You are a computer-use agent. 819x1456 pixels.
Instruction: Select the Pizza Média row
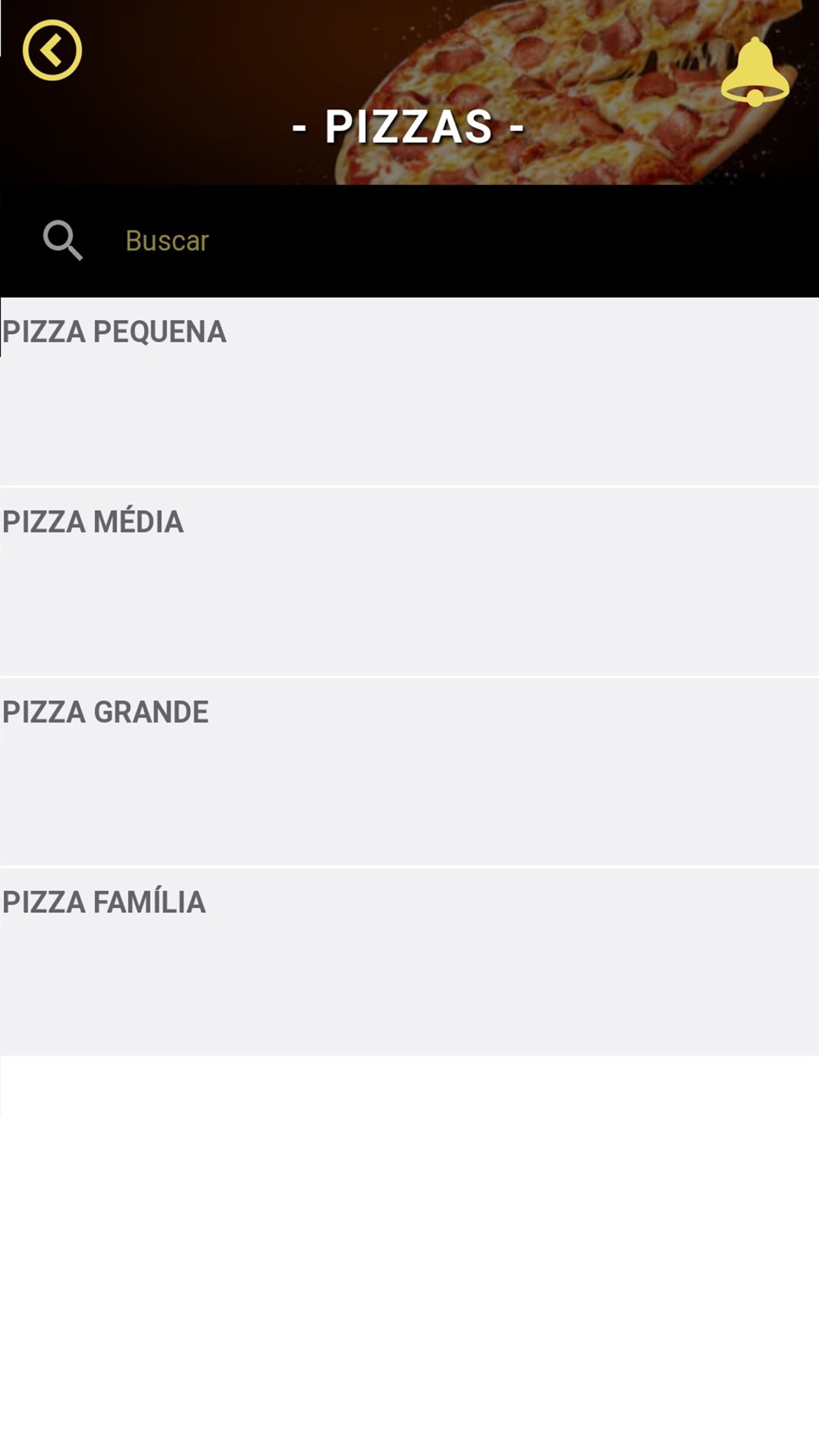pos(409,582)
